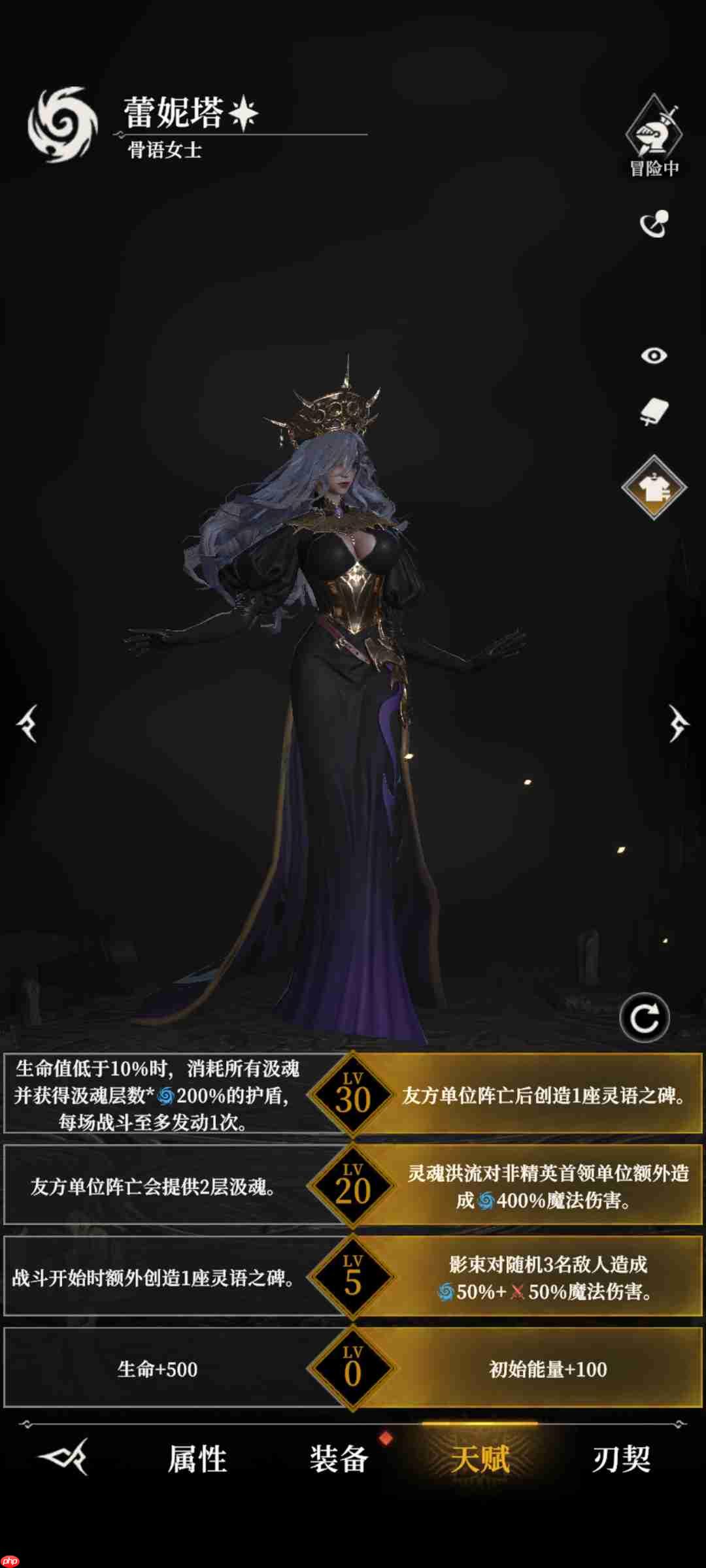The image size is (706, 1568).
Task: Switch to the 属性 tab
Action: click(x=197, y=1459)
